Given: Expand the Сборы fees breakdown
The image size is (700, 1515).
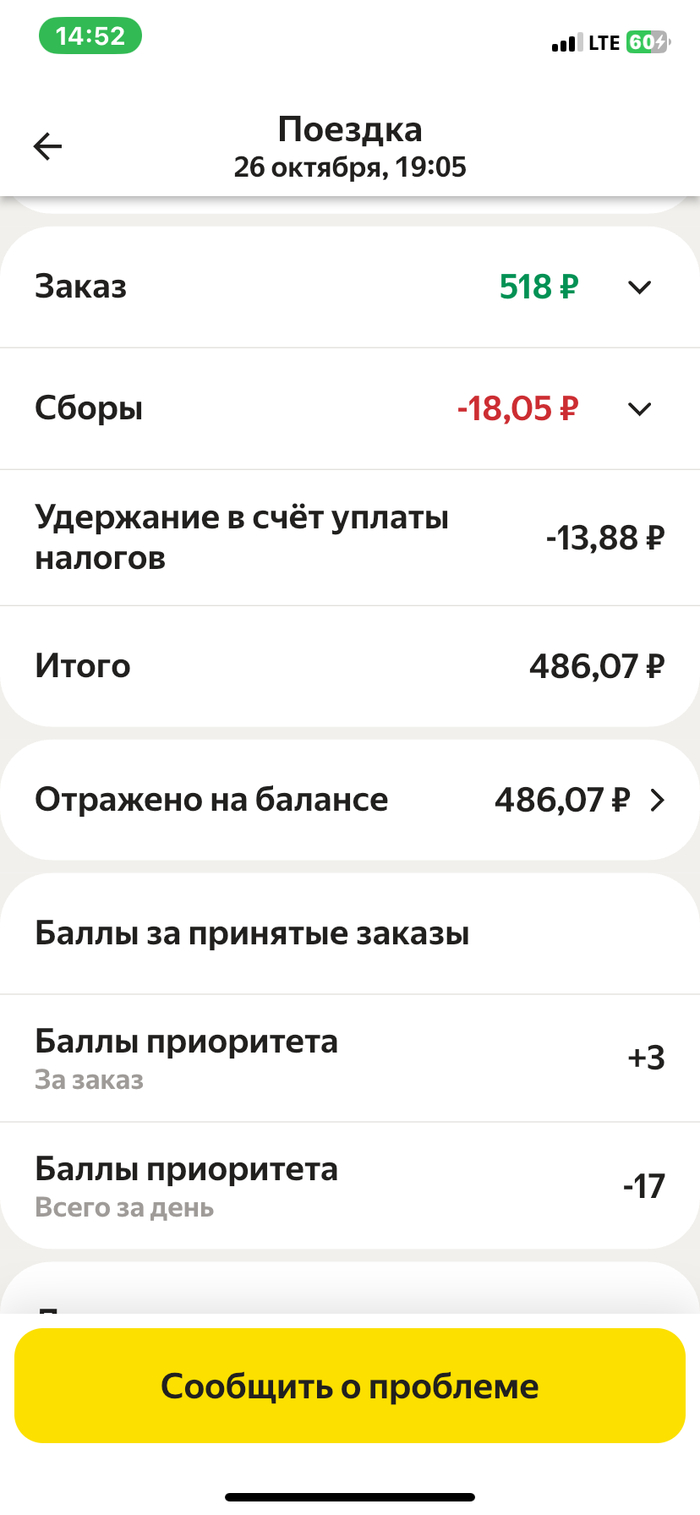Looking at the screenshot, I should point(639,409).
